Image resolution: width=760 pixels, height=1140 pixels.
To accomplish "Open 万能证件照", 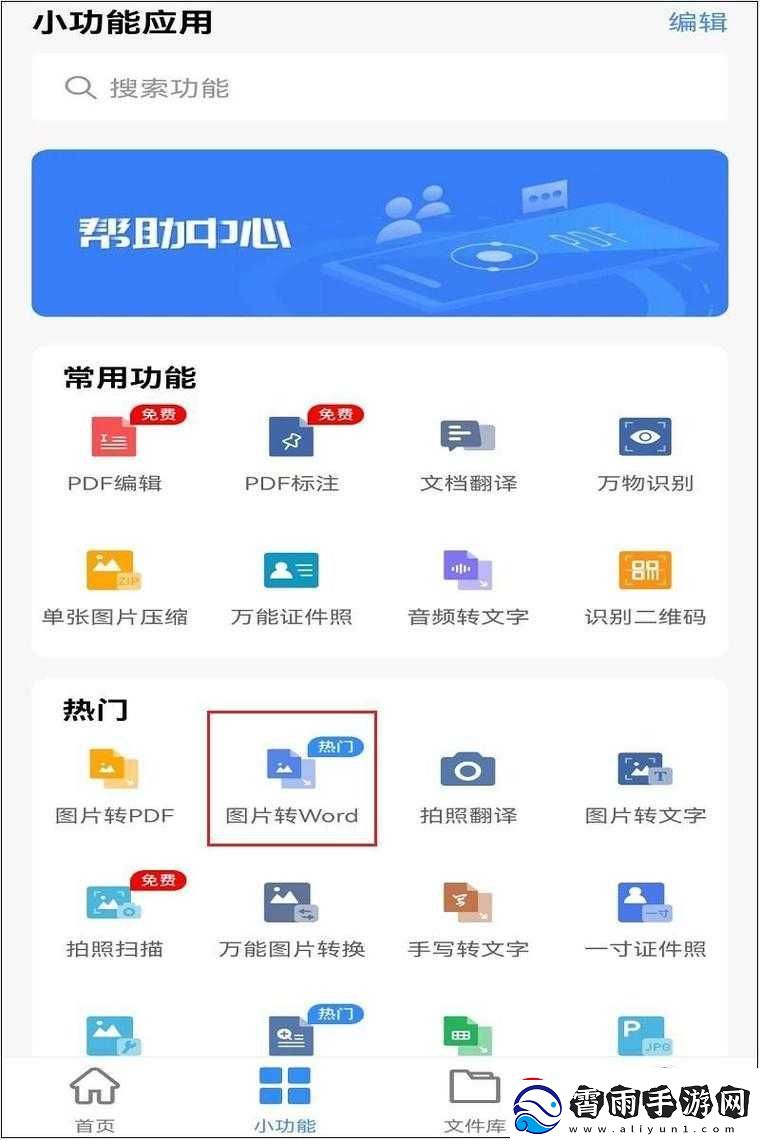I will [292, 587].
